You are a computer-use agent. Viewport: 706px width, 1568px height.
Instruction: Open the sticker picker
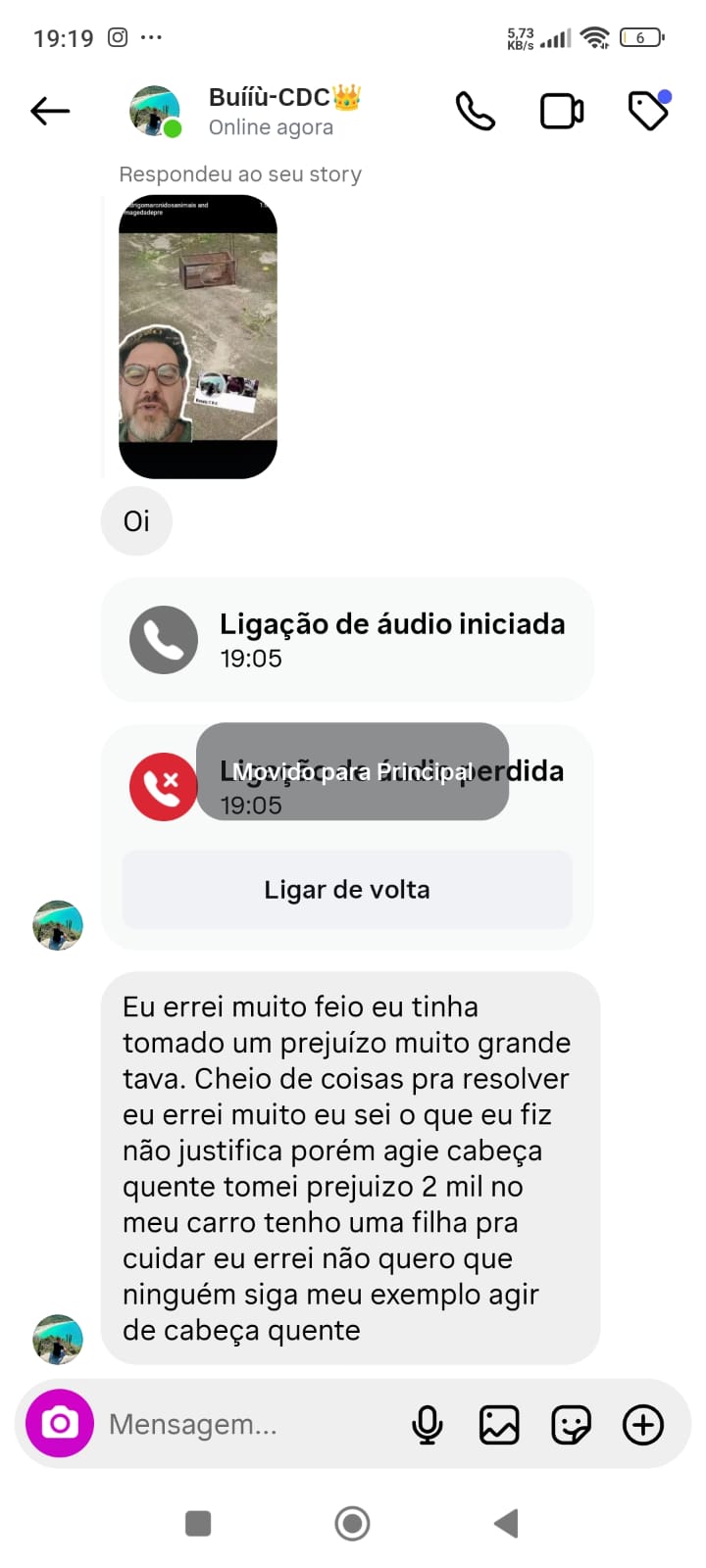571,1424
